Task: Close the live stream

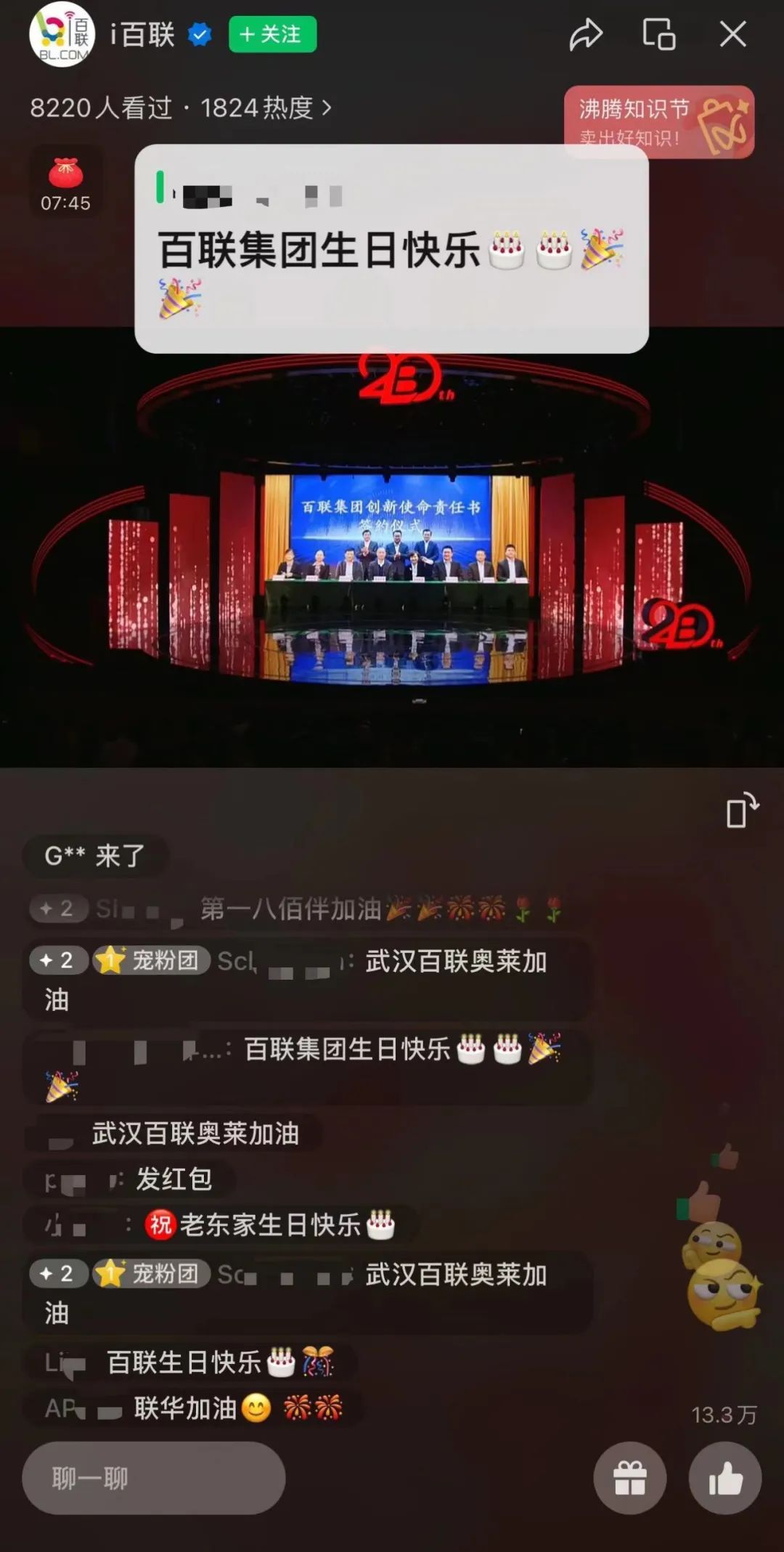Action: click(x=732, y=34)
